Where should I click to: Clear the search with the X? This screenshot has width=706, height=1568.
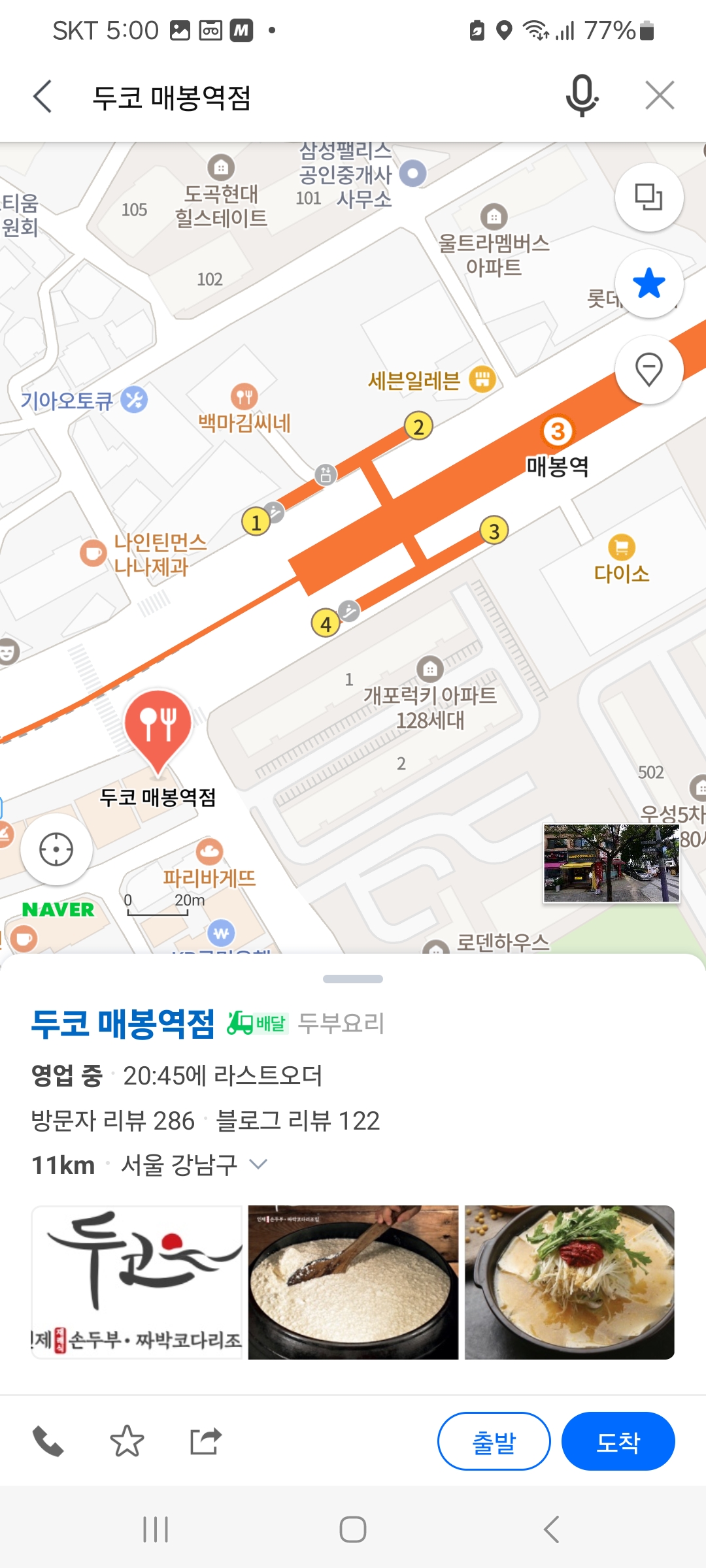pos(659,96)
